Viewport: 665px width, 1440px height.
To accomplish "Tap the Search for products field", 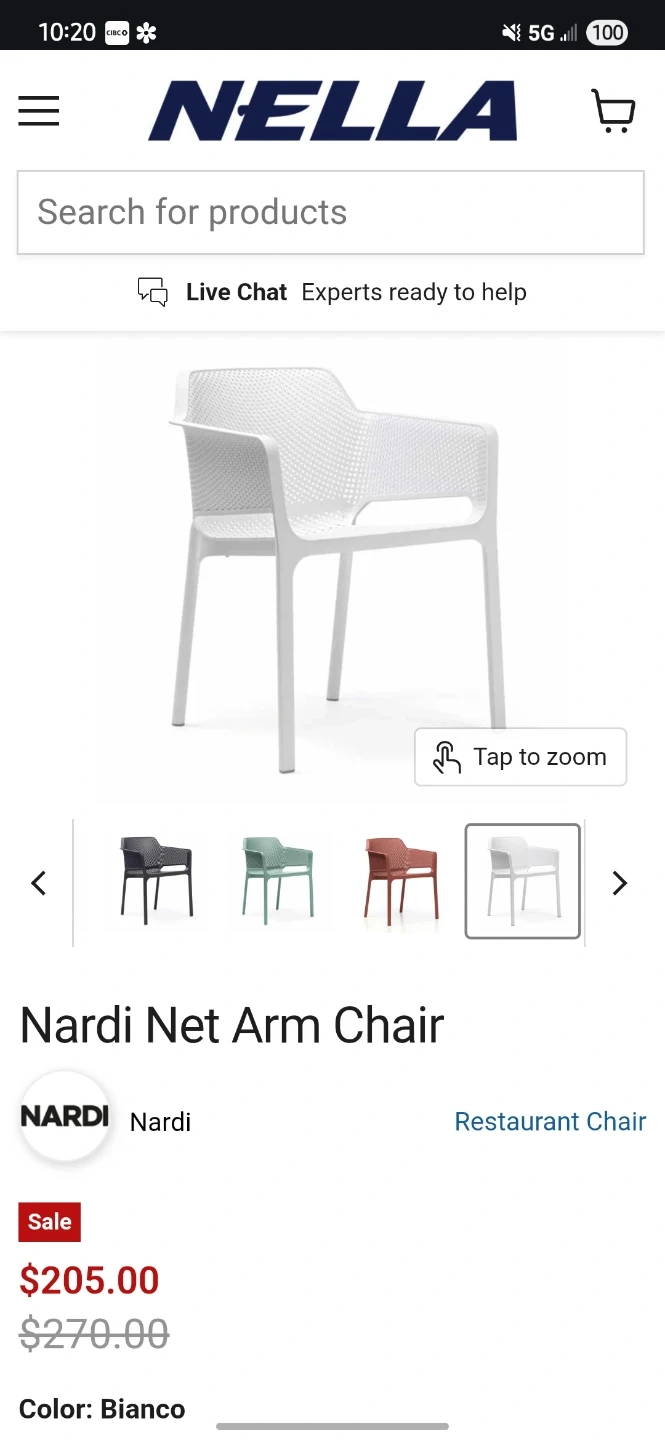I will pos(330,212).
